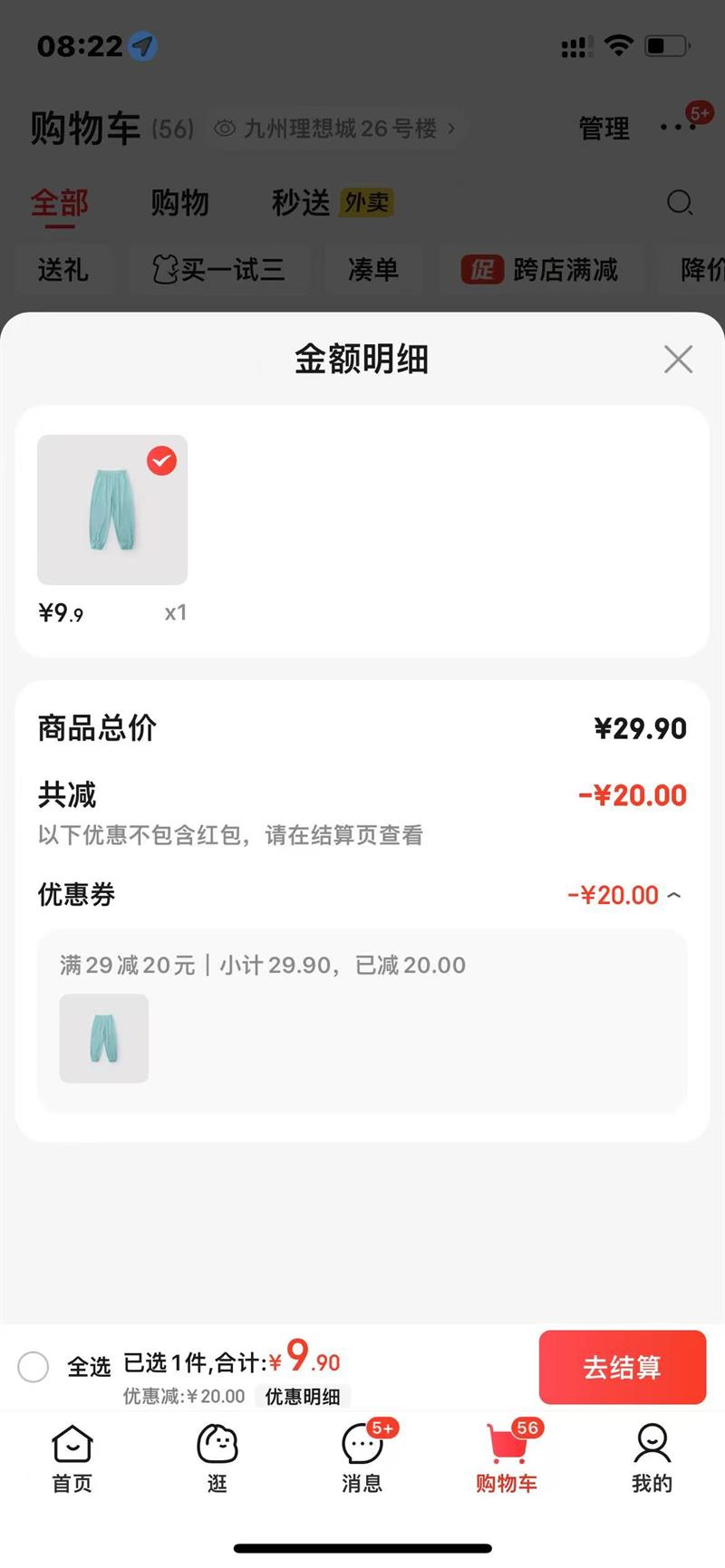
Task: Toggle the 全选 select-all checkbox
Action: point(34,1366)
